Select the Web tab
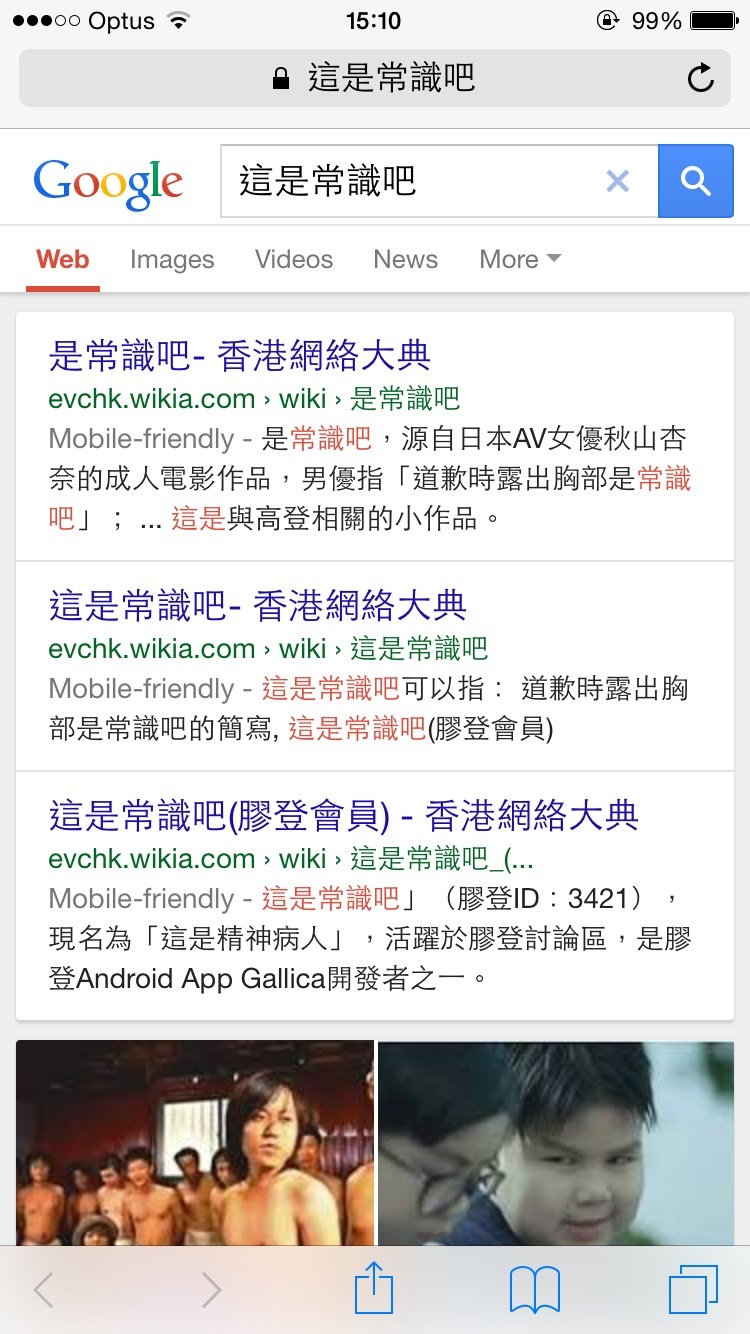 pyautogui.click(x=63, y=260)
